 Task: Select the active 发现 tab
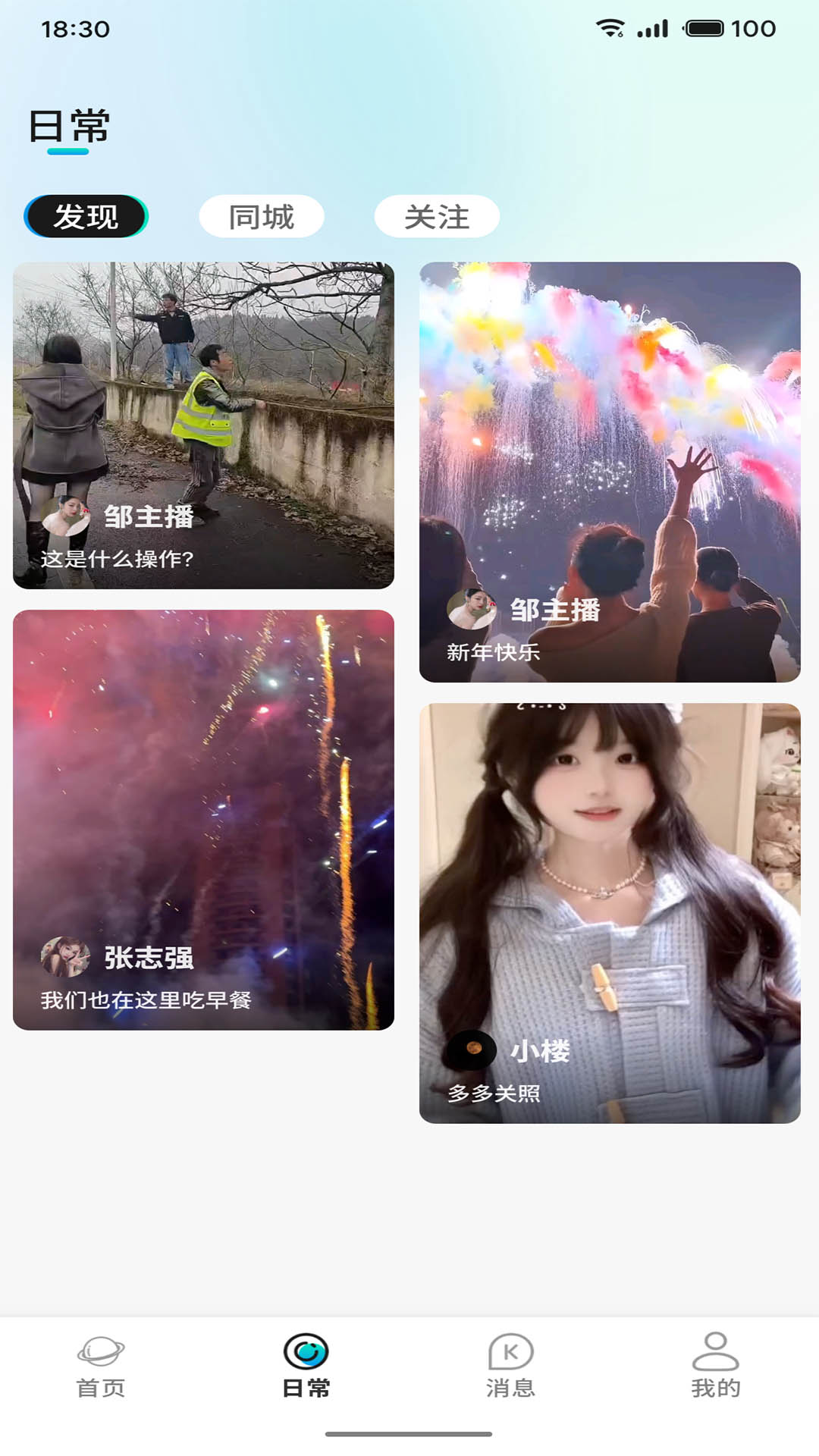(x=86, y=217)
